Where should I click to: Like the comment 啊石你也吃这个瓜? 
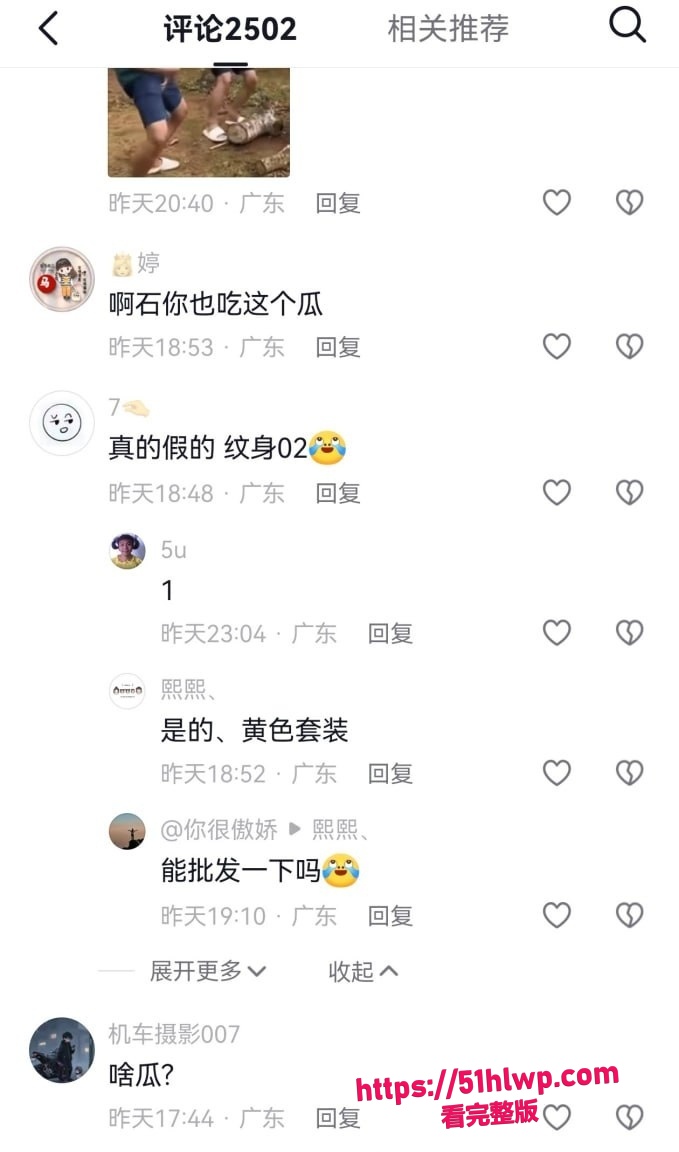tap(557, 346)
